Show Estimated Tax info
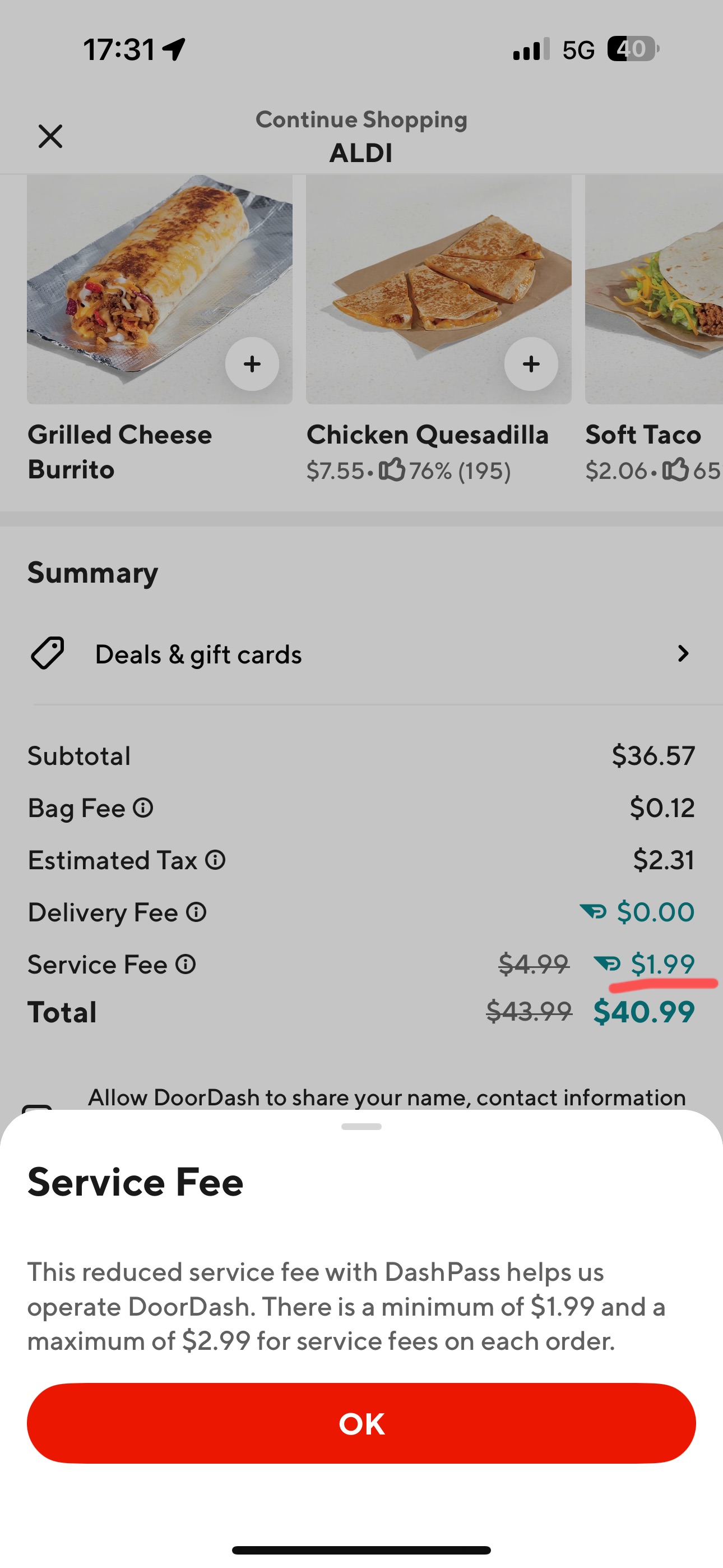723x1568 pixels. (215, 860)
